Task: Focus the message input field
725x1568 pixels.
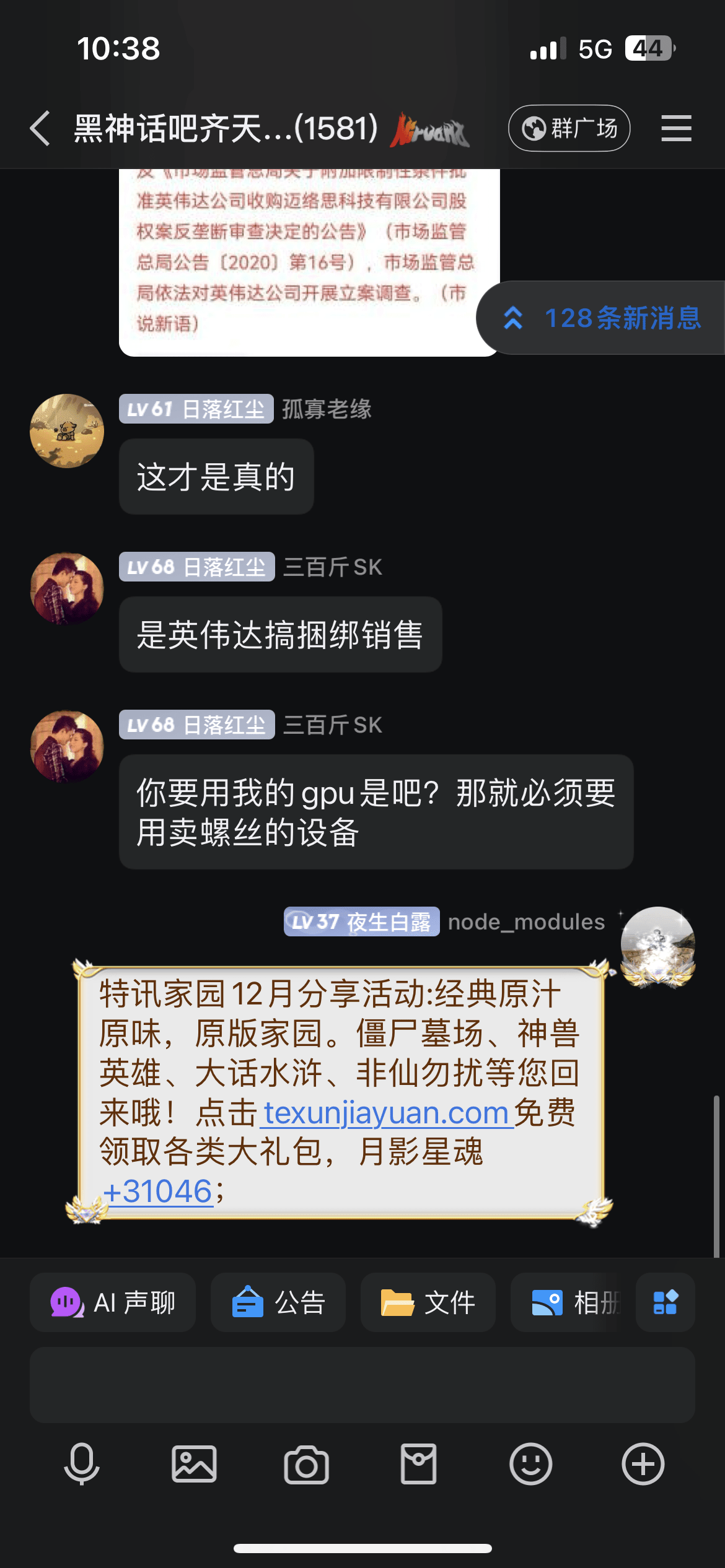Action: point(362,1385)
